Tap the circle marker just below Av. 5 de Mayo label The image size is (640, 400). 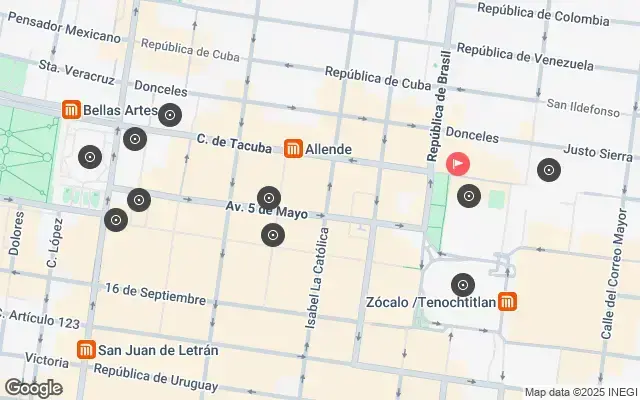click(x=272, y=235)
